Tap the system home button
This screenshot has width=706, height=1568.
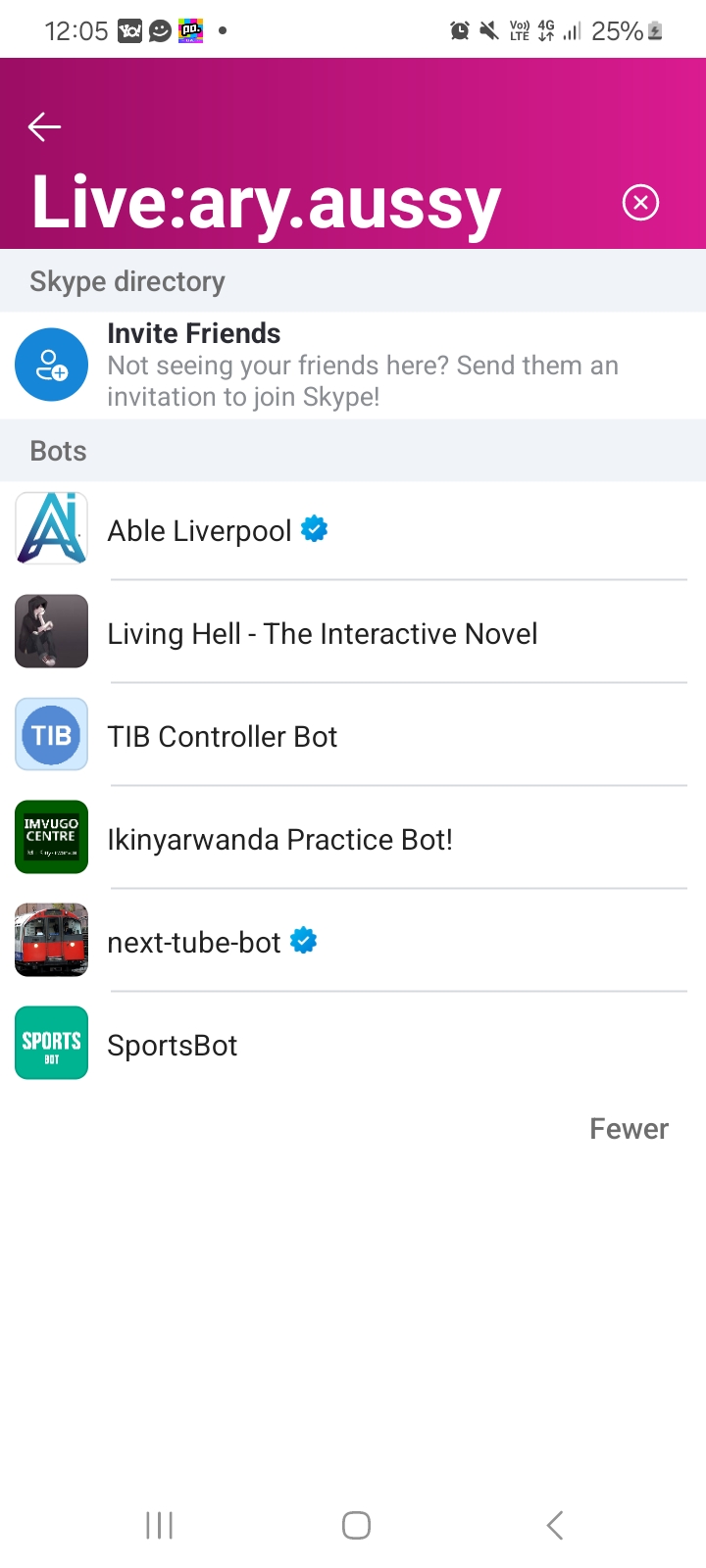[356, 1525]
